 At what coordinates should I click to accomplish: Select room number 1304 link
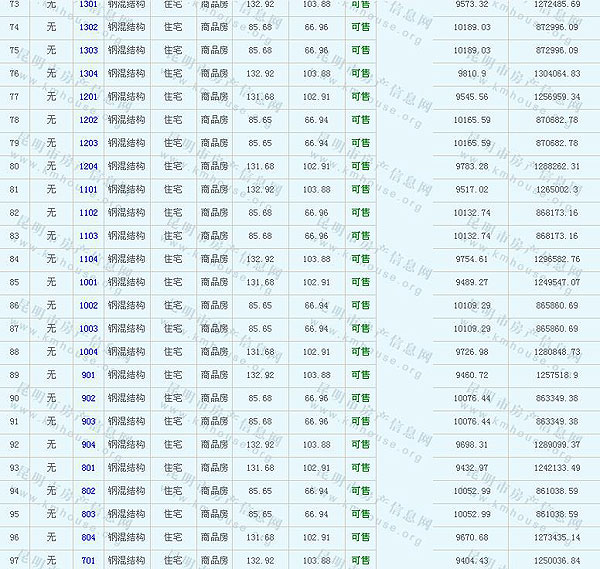(88, 73)
